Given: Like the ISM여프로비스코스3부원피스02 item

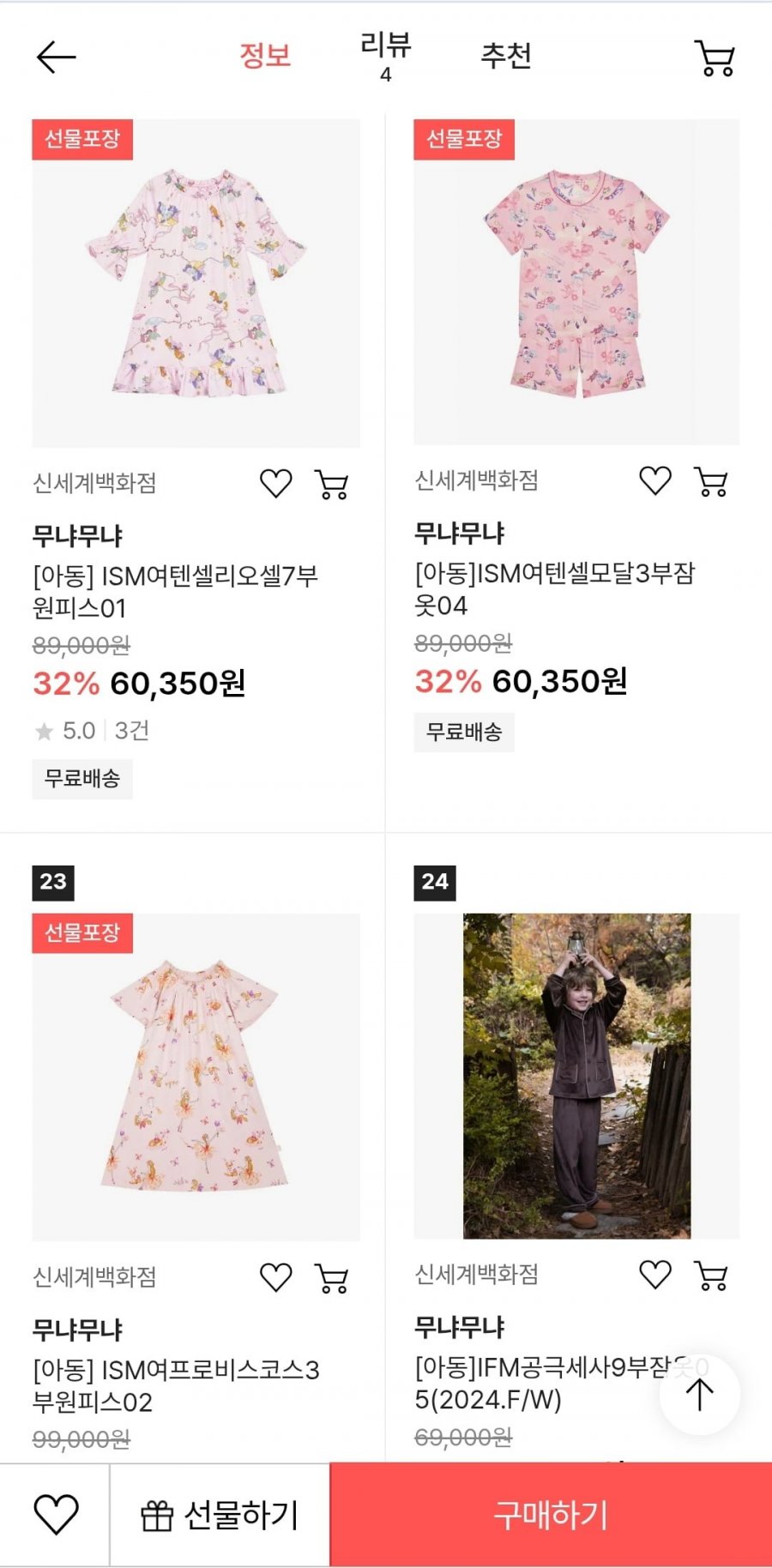Looking at the screenshot, I should coord(276,1277).
